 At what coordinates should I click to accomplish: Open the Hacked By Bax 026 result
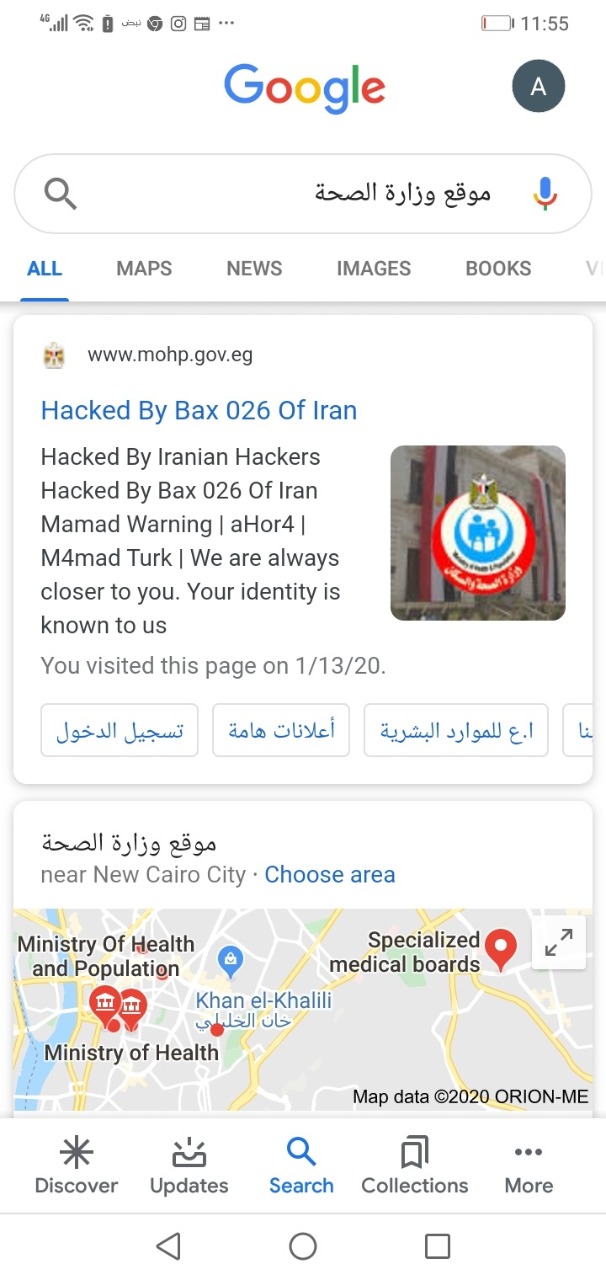198,410
